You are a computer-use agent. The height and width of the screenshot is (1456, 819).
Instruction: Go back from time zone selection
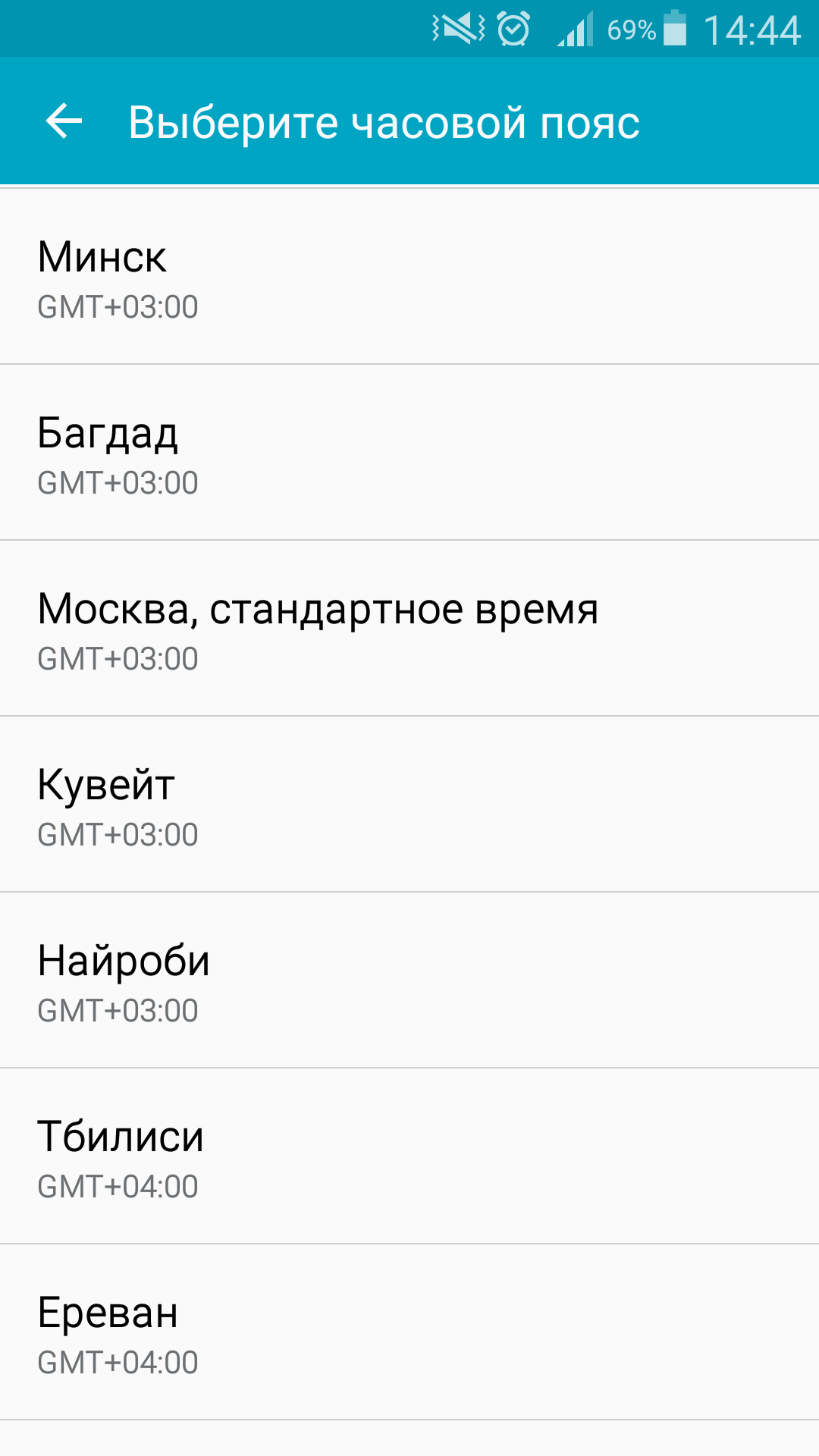point(64,121)
